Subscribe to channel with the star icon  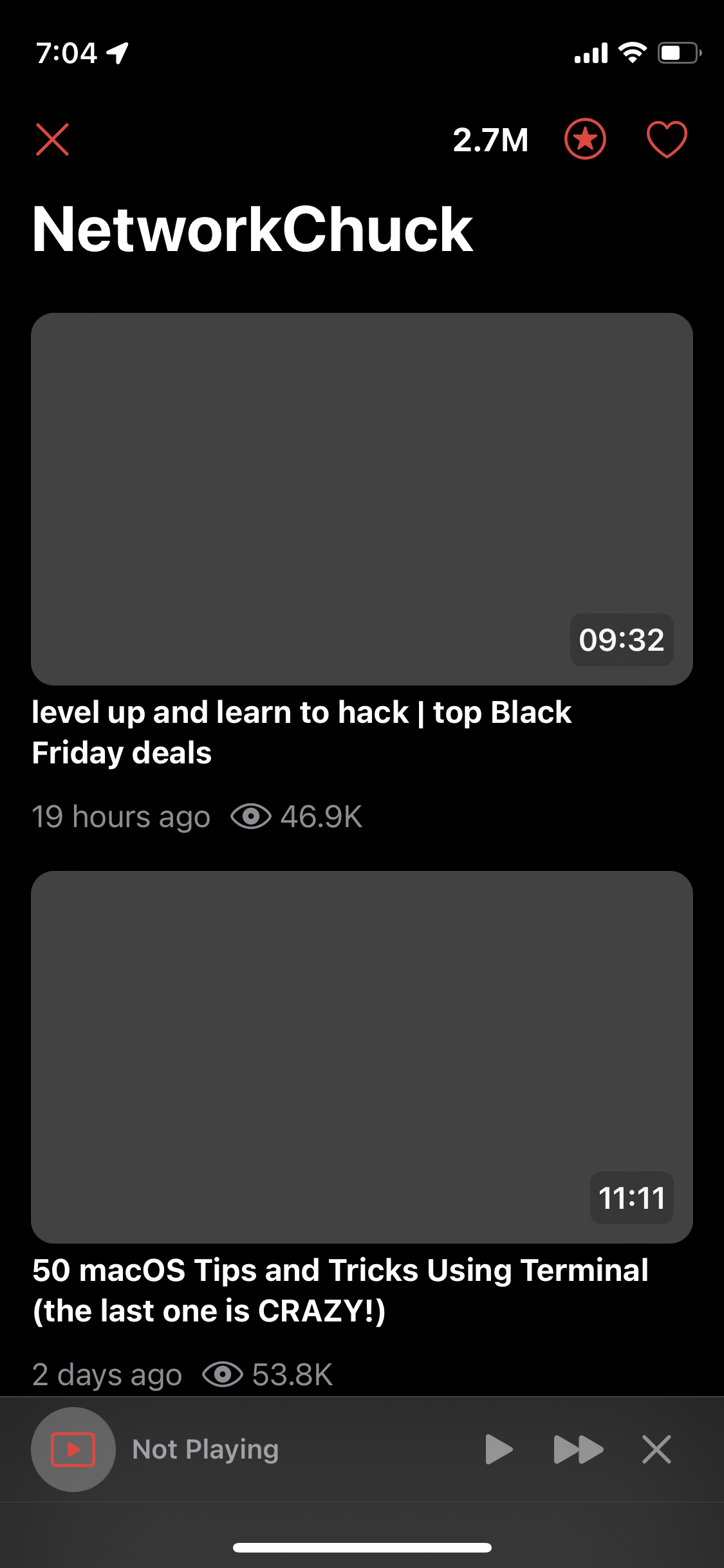[x=585, y=139]
